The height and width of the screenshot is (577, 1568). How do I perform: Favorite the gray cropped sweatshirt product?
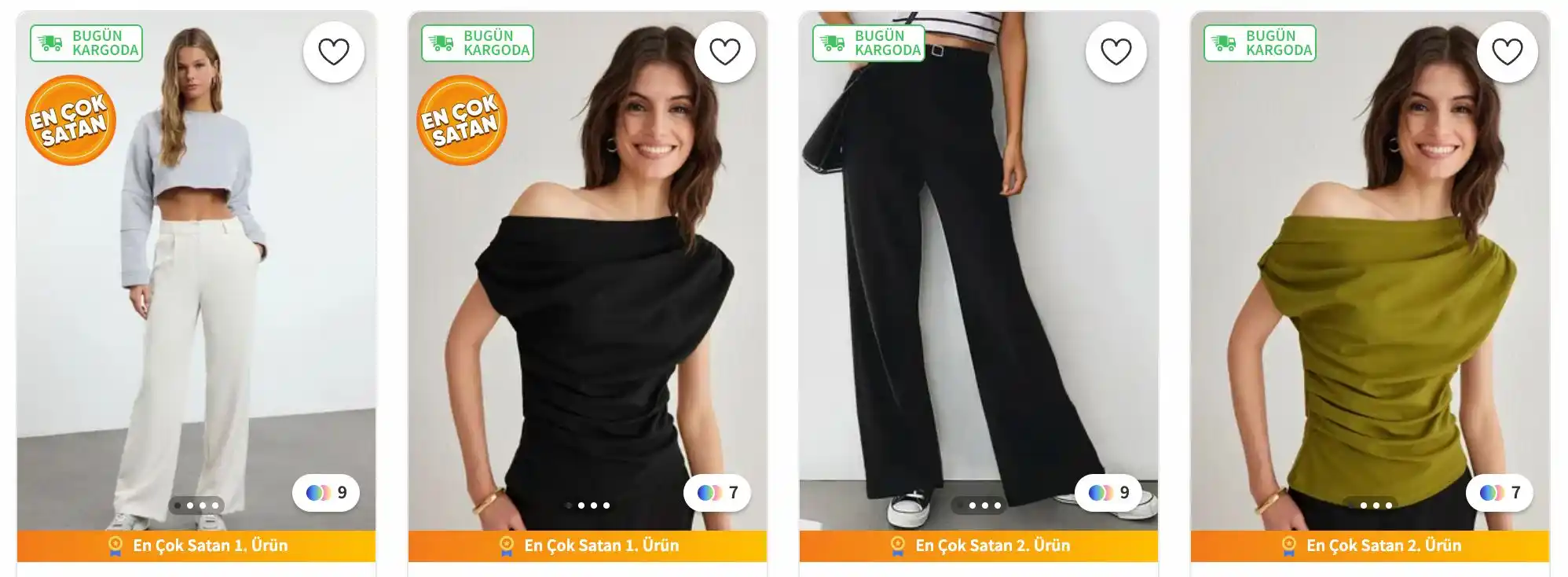pos(333,52)
